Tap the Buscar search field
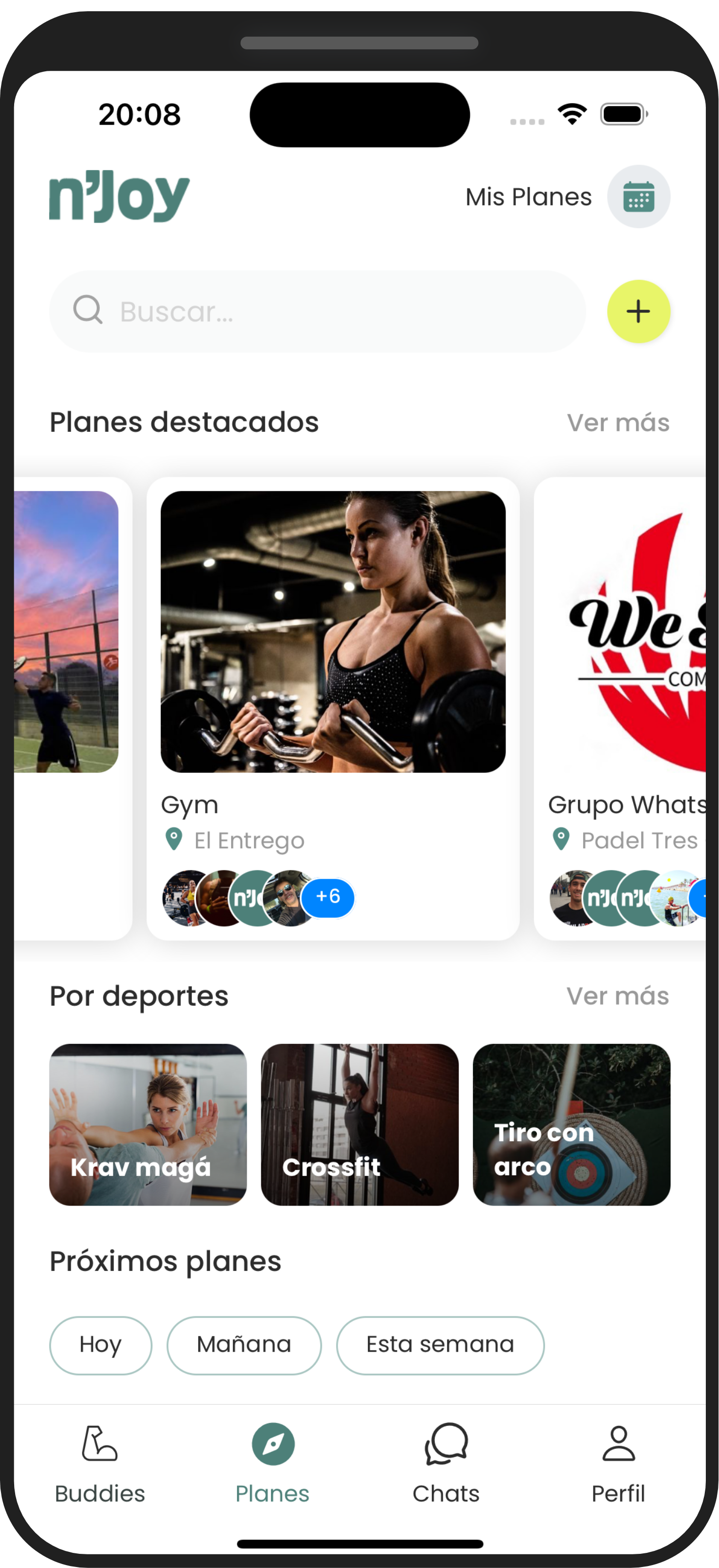 coord(317,312)
